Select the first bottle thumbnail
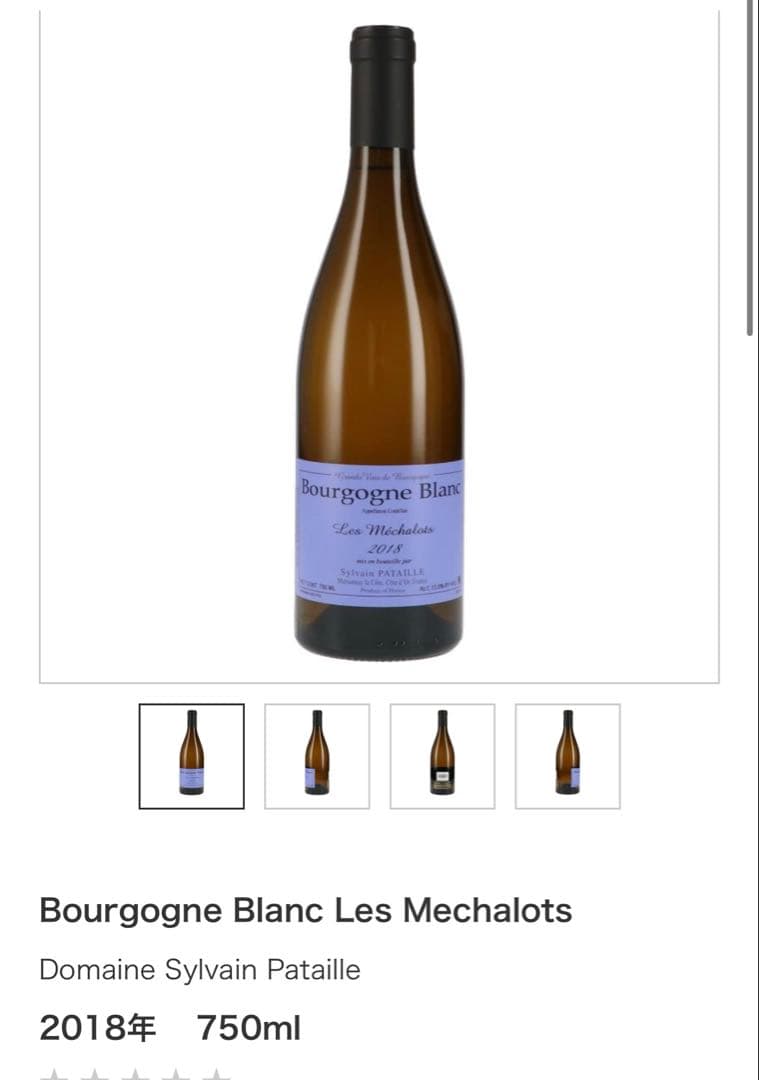 coord(191,756)
